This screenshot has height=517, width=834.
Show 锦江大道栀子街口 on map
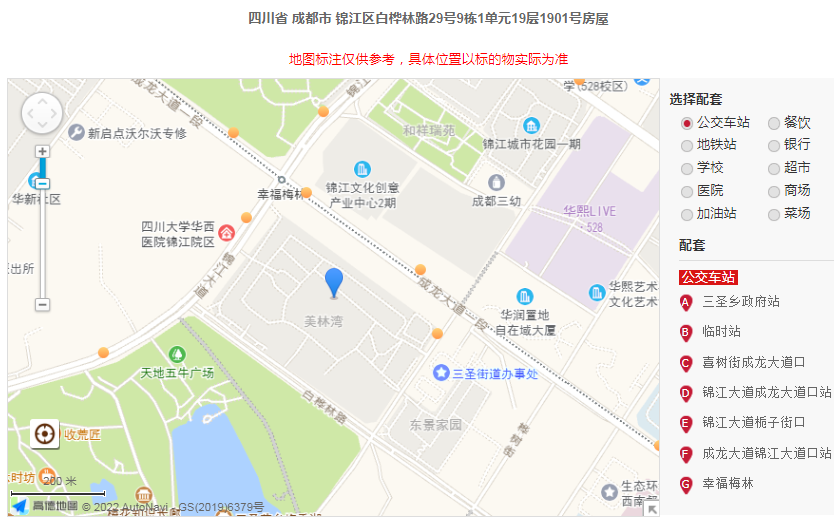(753, 423)
